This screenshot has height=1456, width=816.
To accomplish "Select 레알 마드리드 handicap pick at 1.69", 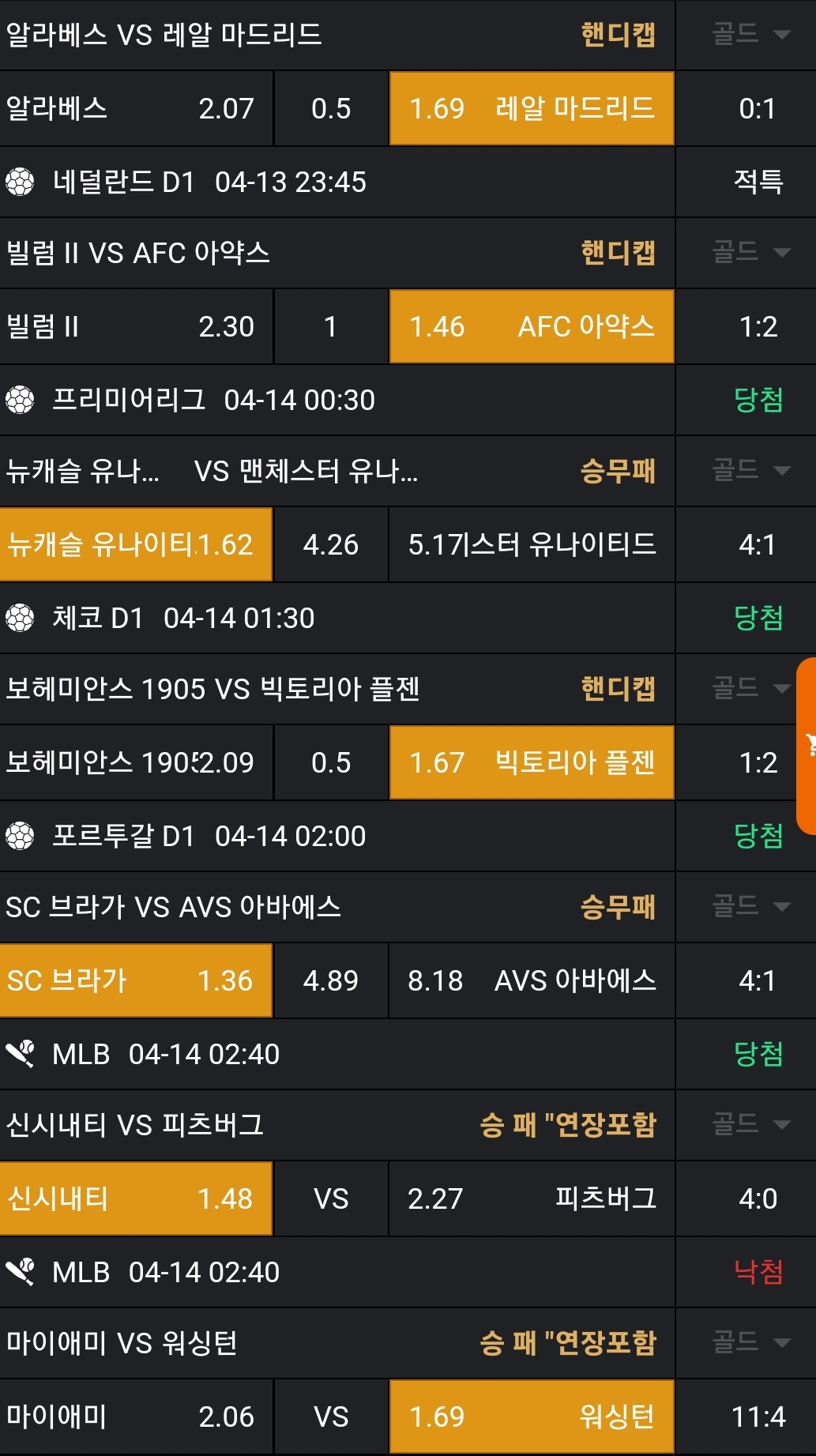I will [532, 108].
